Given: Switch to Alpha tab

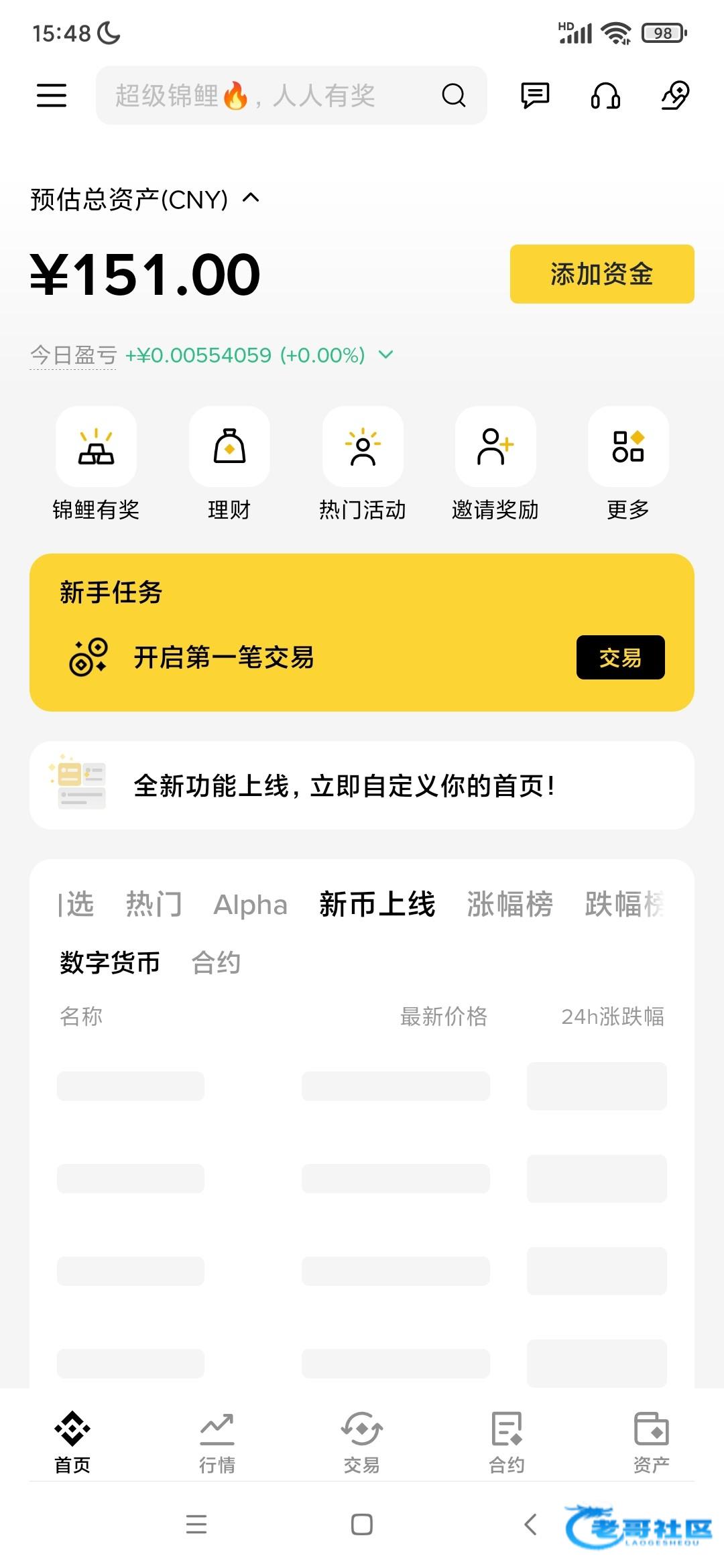Looking at the screenshot, I should coord(250,905).
